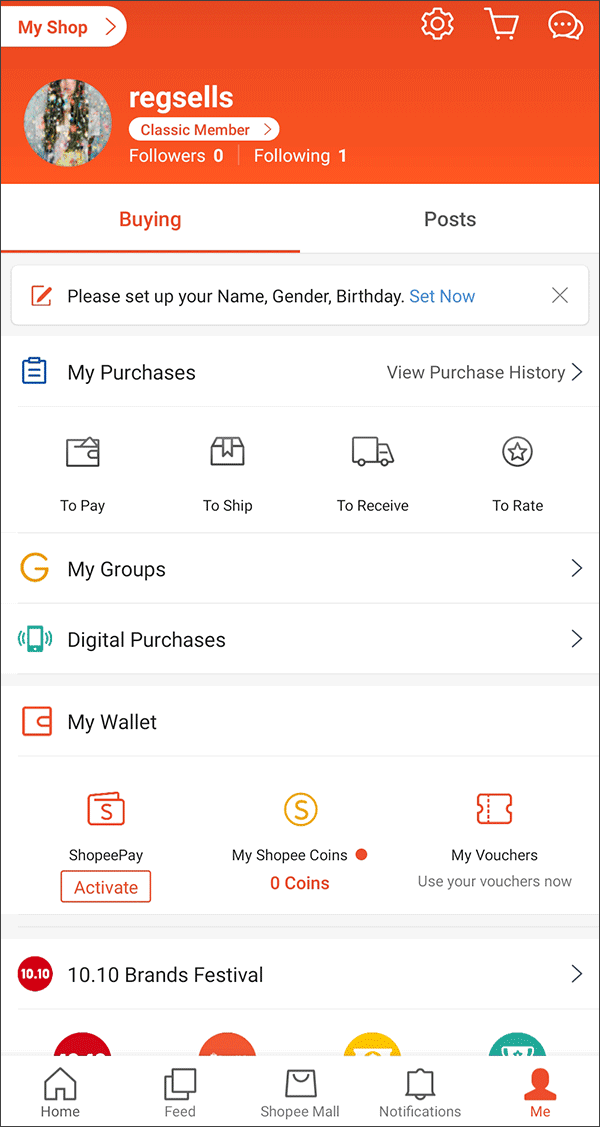600x1127 pixels.
Task: Switch to the Posts tab
Action: click(x=450, y=219)
